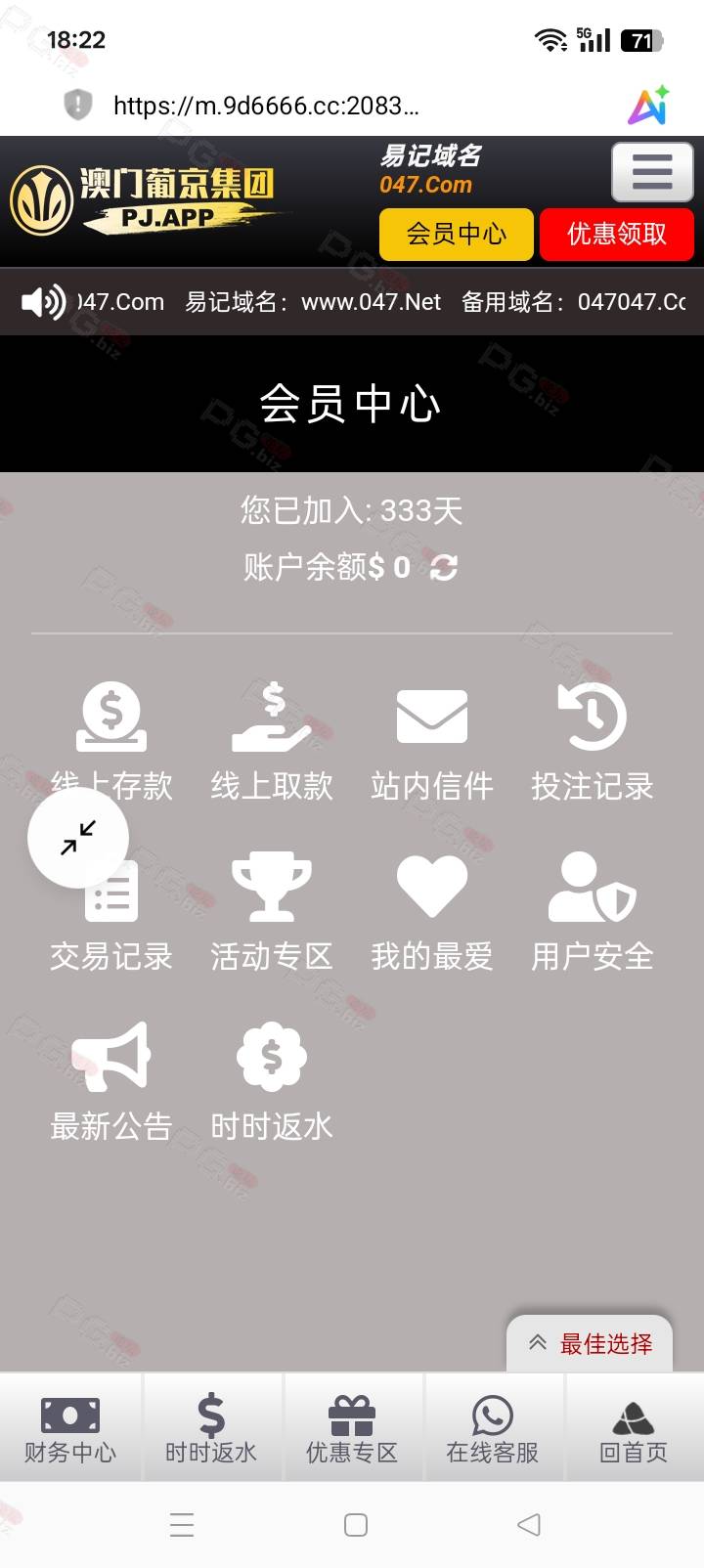Tap the floating shrink arrows button
This screenshot has width=704, height=1568.
78,838
